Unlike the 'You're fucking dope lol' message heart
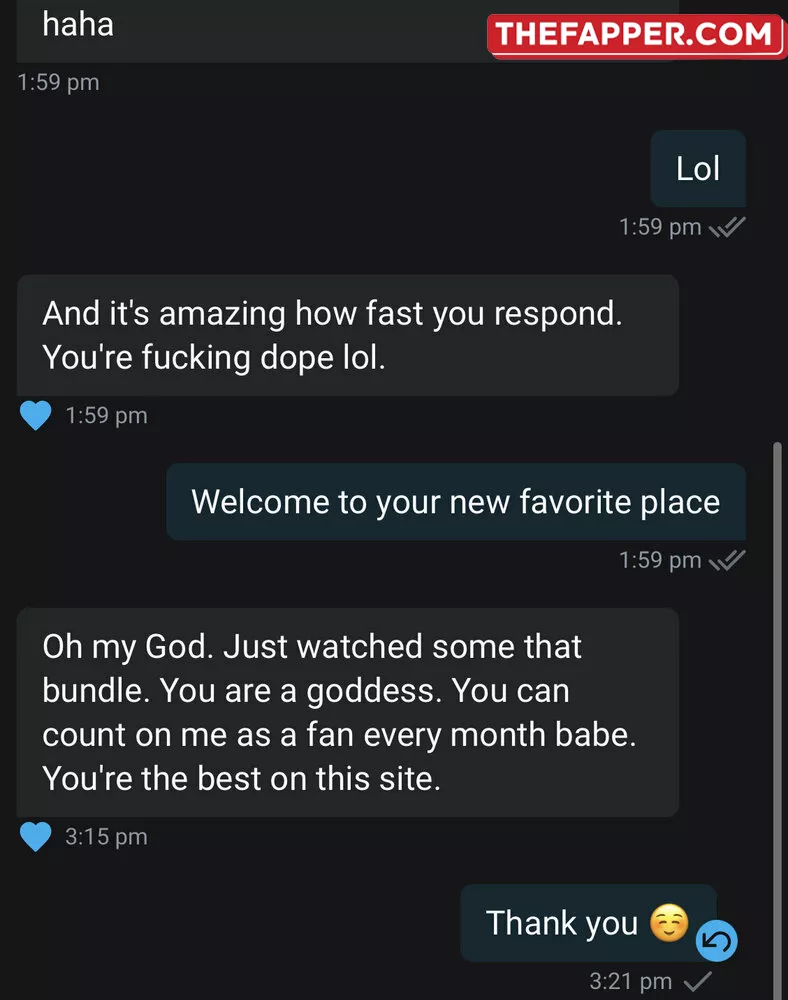This screenshot has height=1000, width=788. click(35, 416)
